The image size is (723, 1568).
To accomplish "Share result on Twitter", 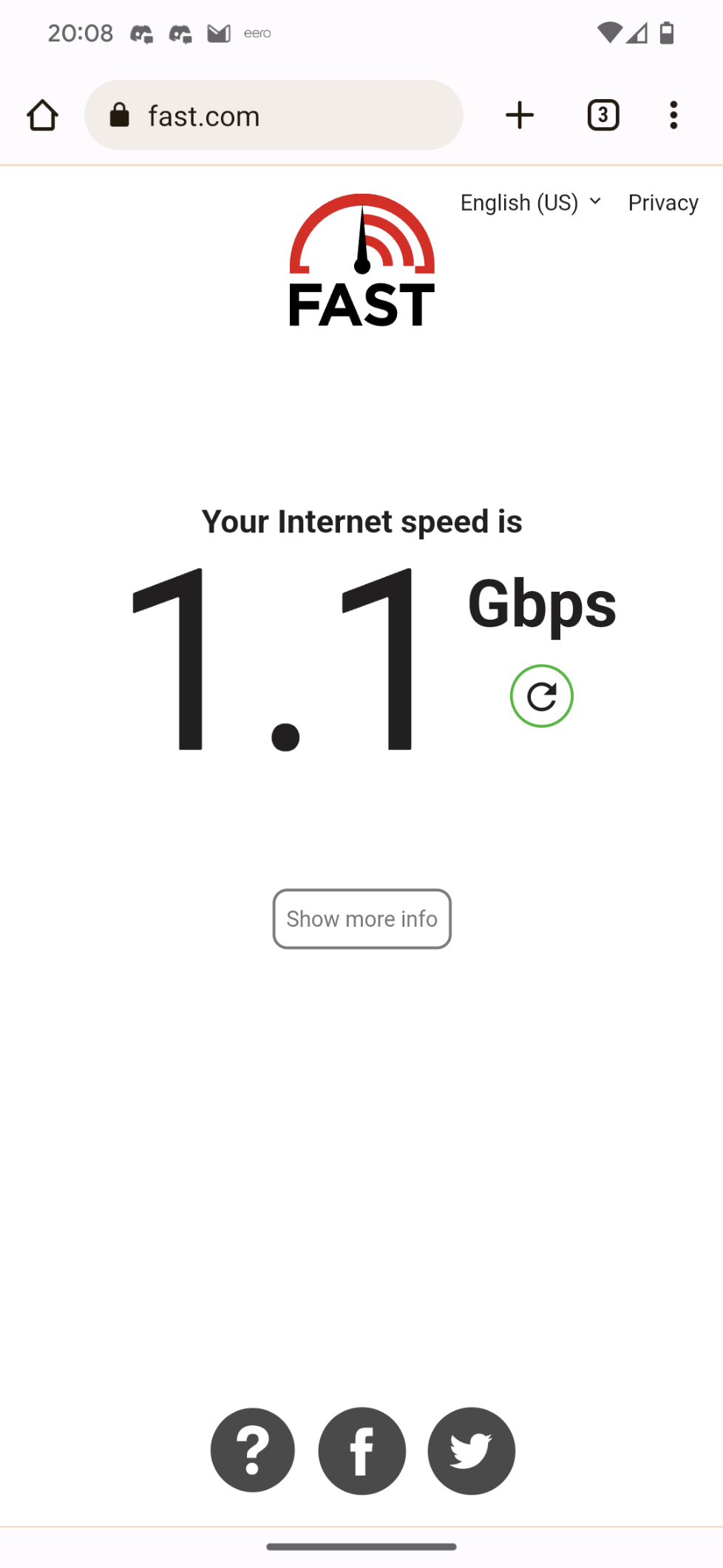I will (471, 1450).
